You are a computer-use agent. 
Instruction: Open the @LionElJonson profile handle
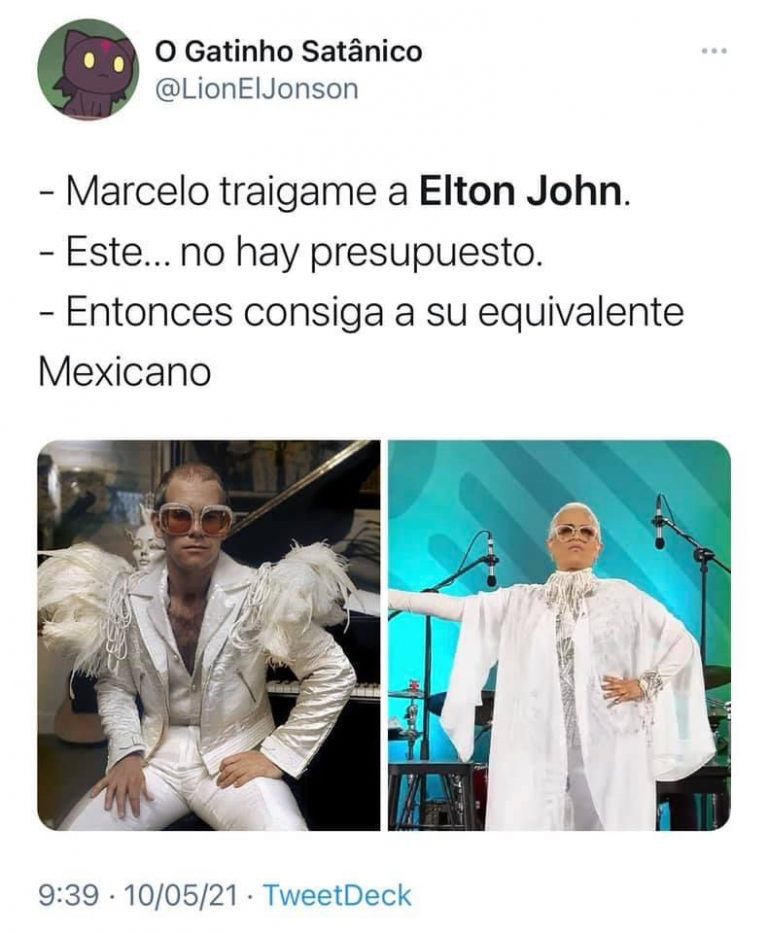click(x=256, y=89)
